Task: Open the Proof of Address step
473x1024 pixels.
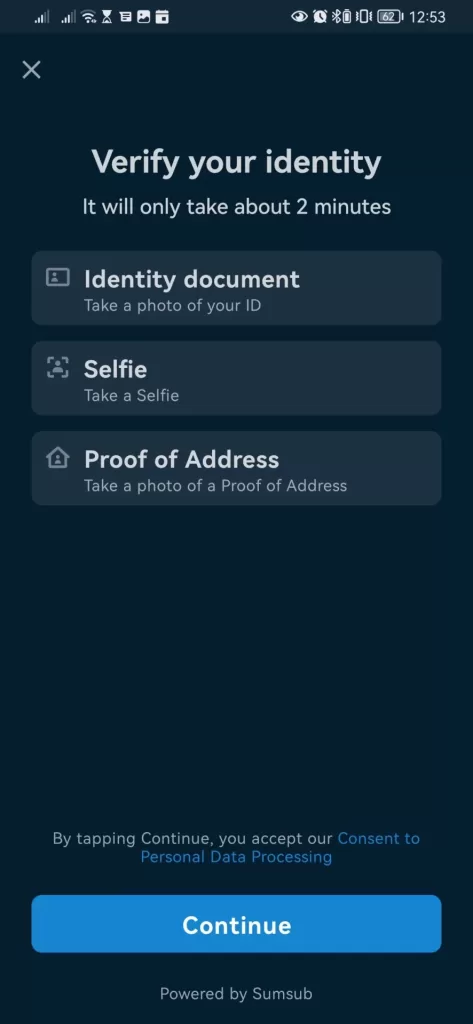Action: click(236, 468)
